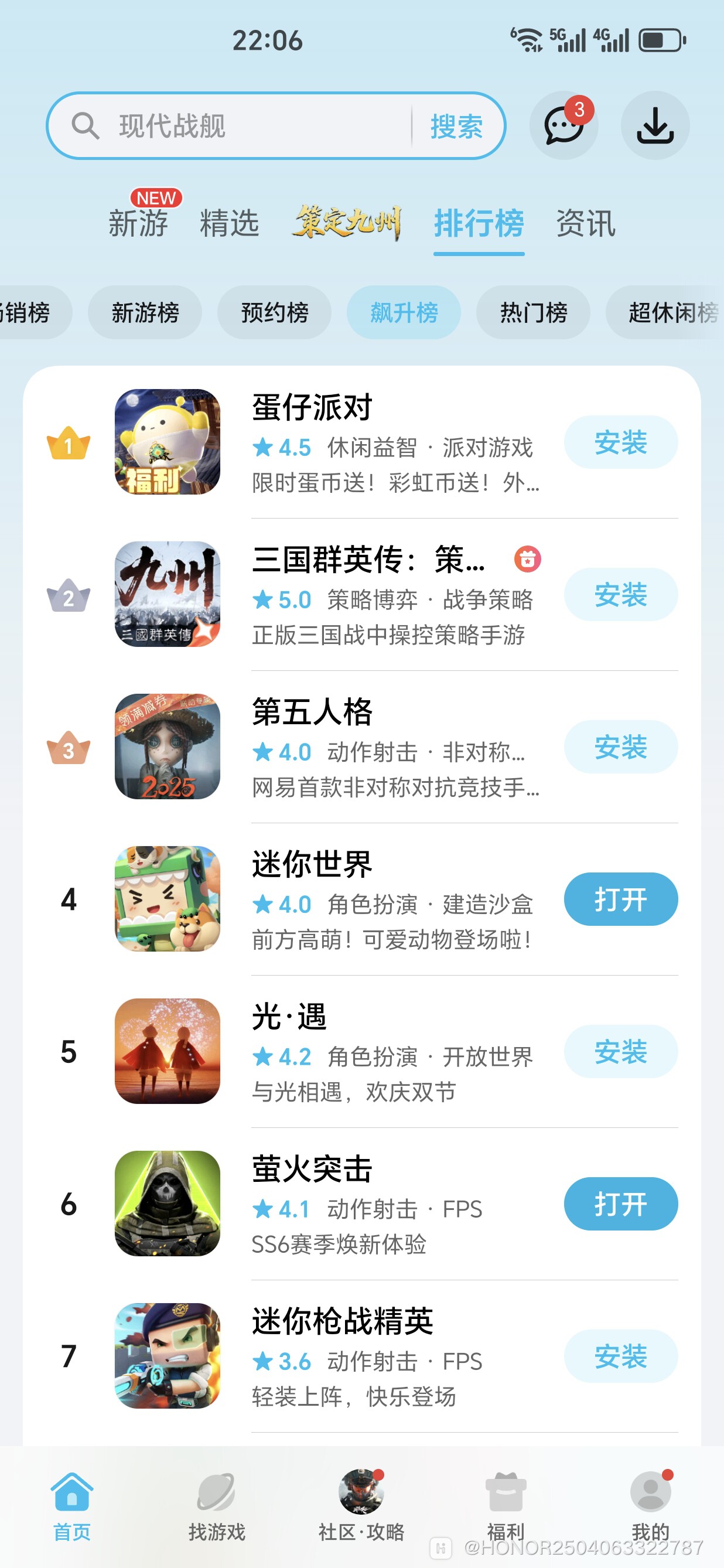Tap 打开 for 萤火突击
Image resolution: width=724 pixels, height=1568 pixels.
620,1204
